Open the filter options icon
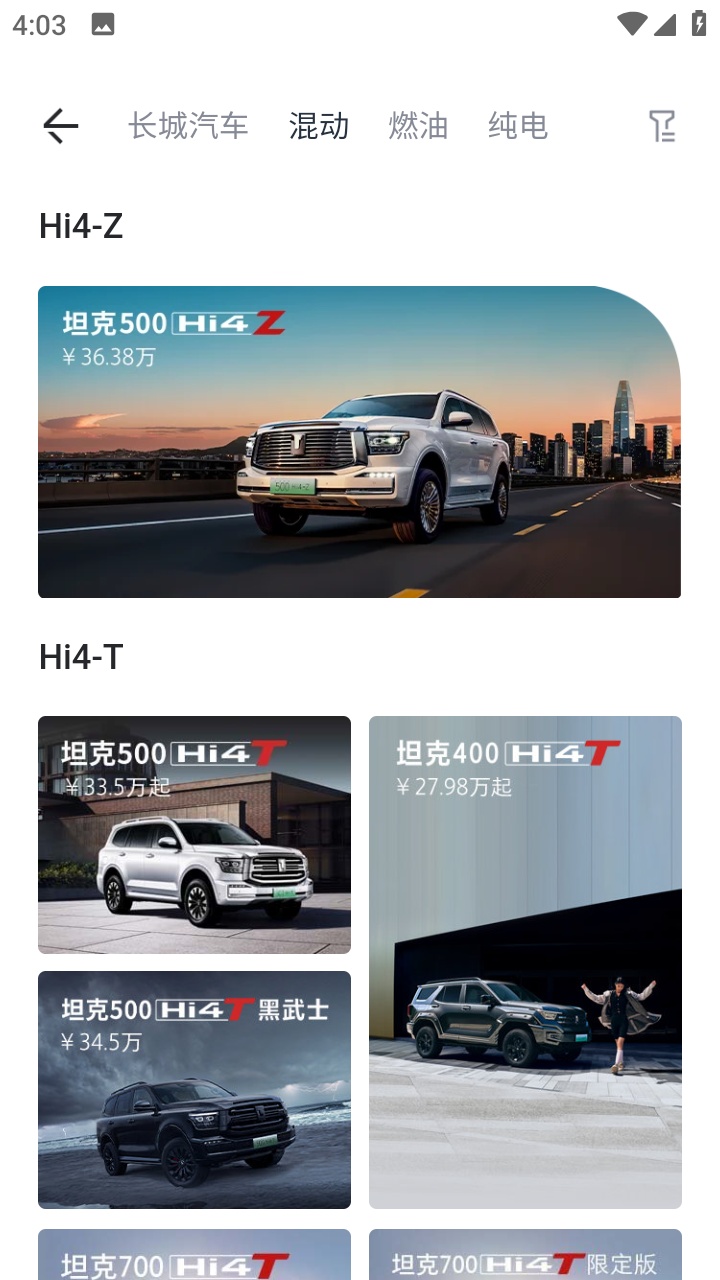 click(662, 126)
